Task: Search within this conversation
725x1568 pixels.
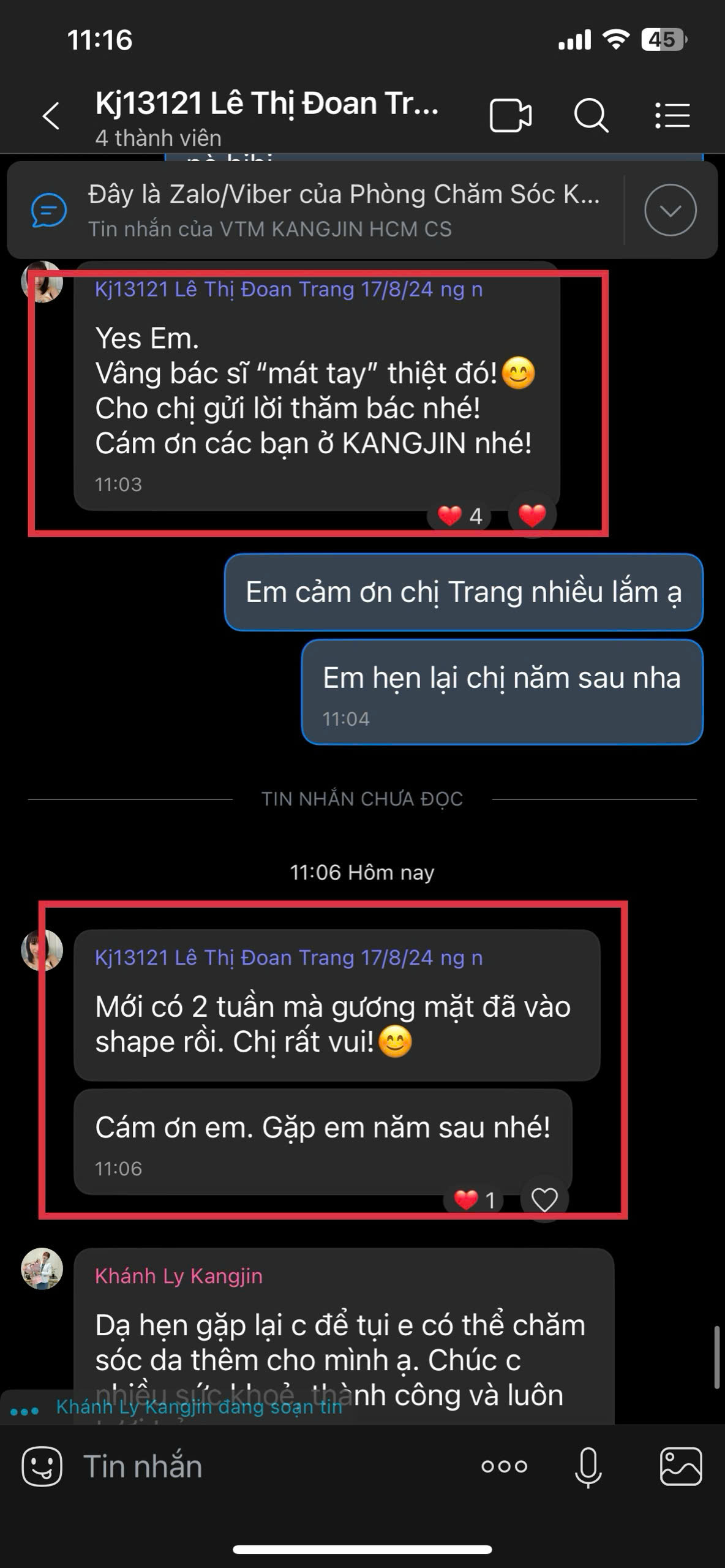Action: click(590, 116)
